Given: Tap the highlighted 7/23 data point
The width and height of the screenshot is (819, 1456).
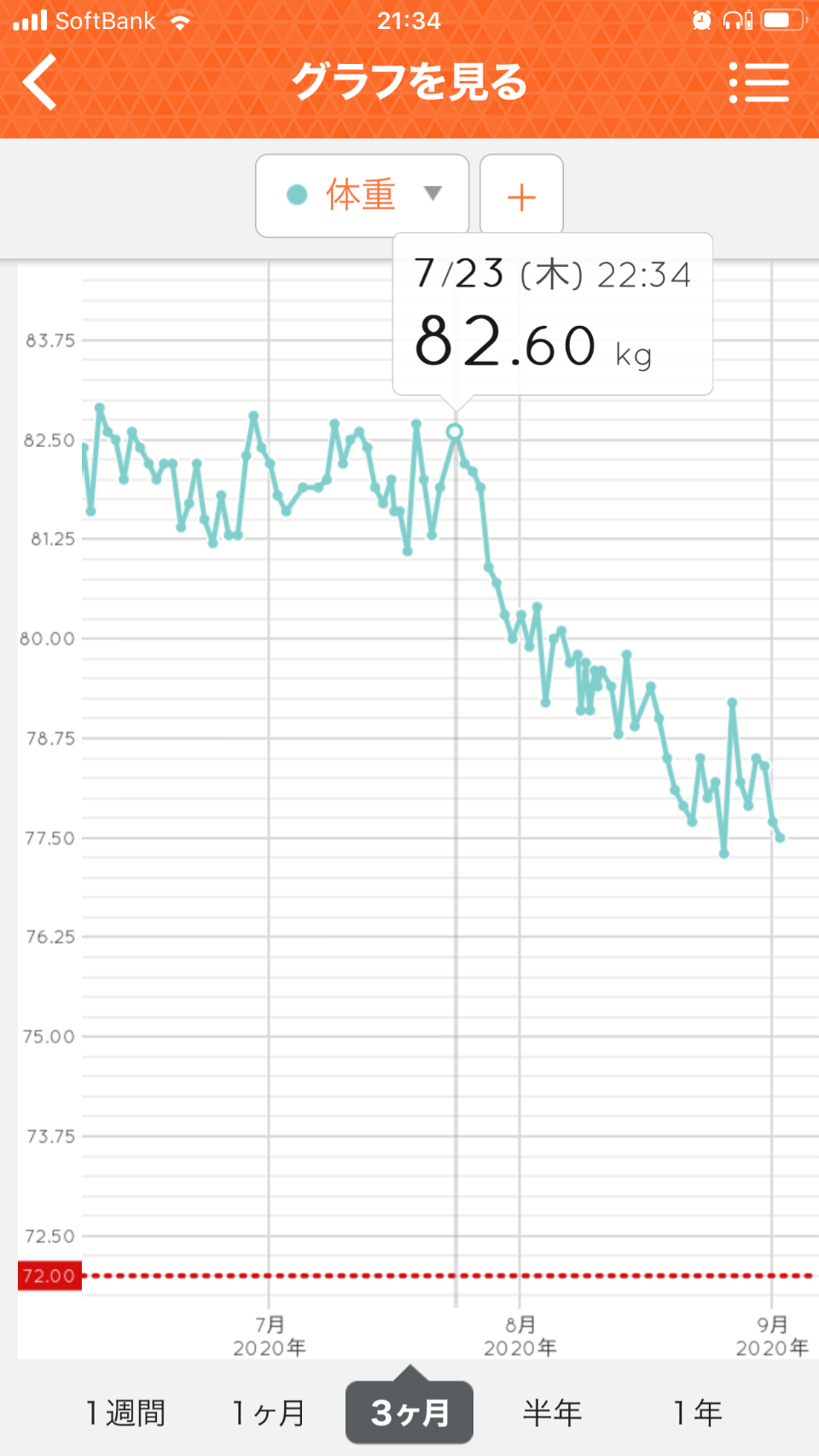Looking at the screenshot, I should [x=455, y=432].
